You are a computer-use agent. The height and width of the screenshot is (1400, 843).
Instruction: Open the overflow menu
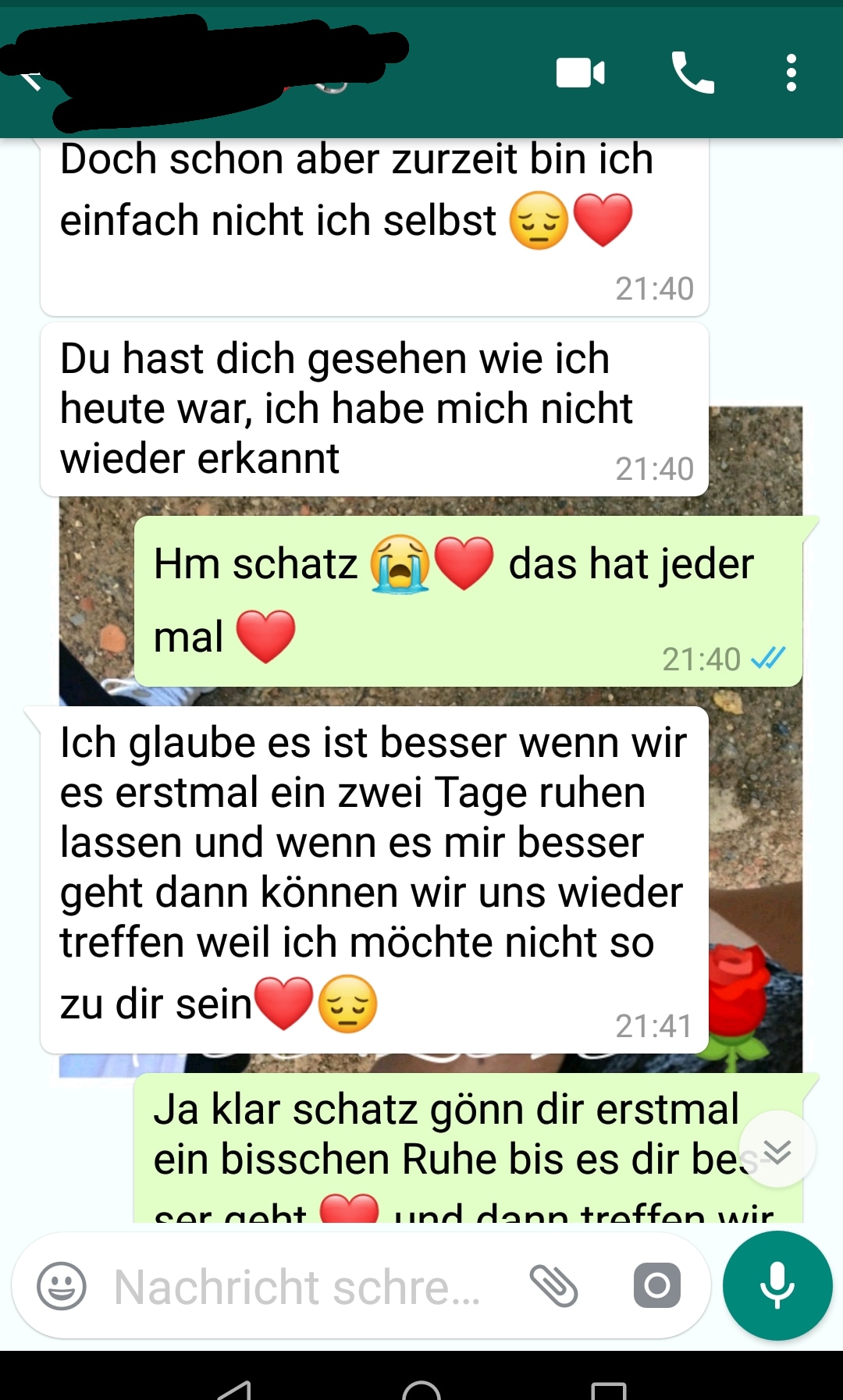coord(791,73)
